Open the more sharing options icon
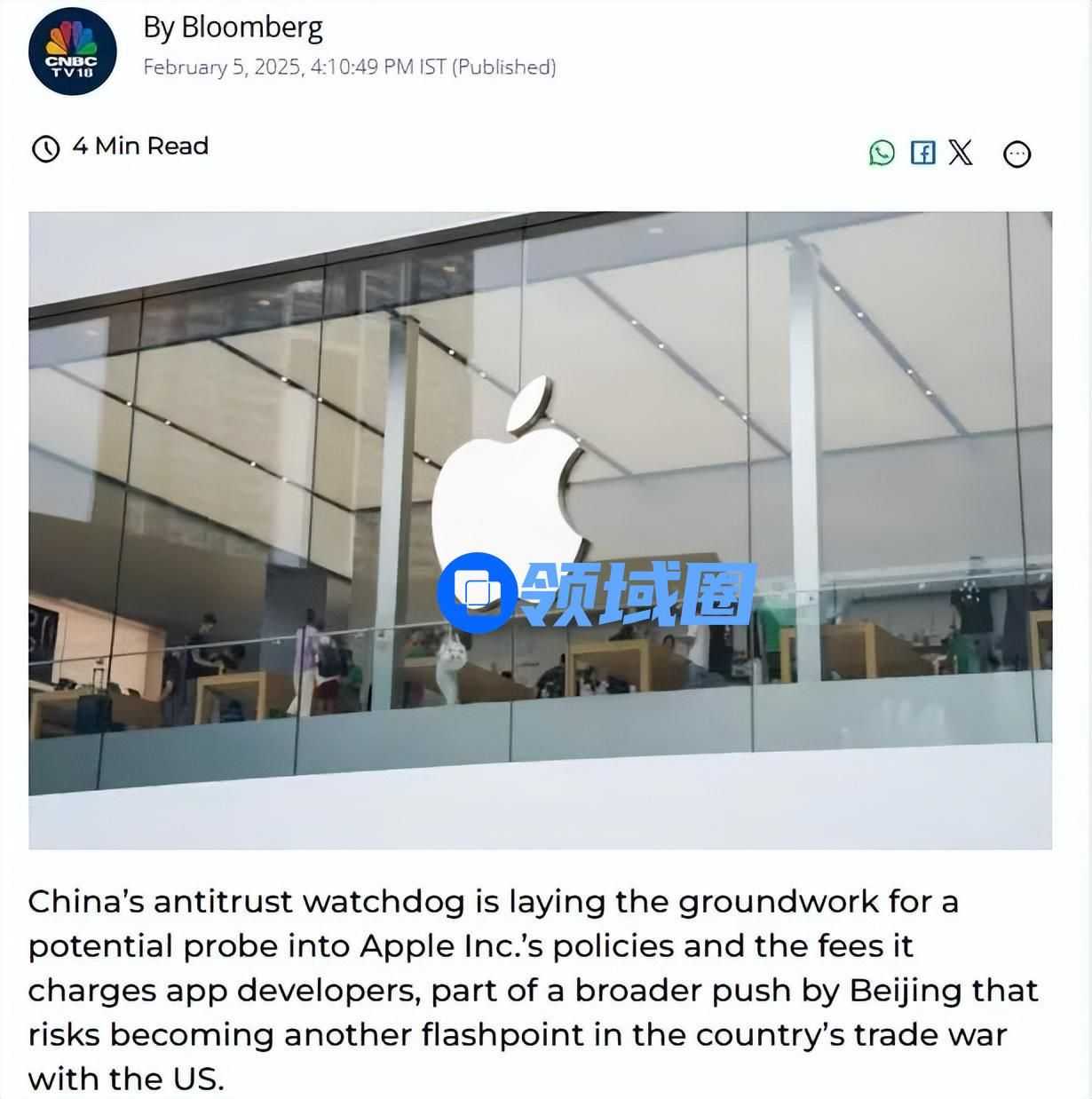The height and width of the screenshot is (1099, 1092). [x=1017, y=154]
